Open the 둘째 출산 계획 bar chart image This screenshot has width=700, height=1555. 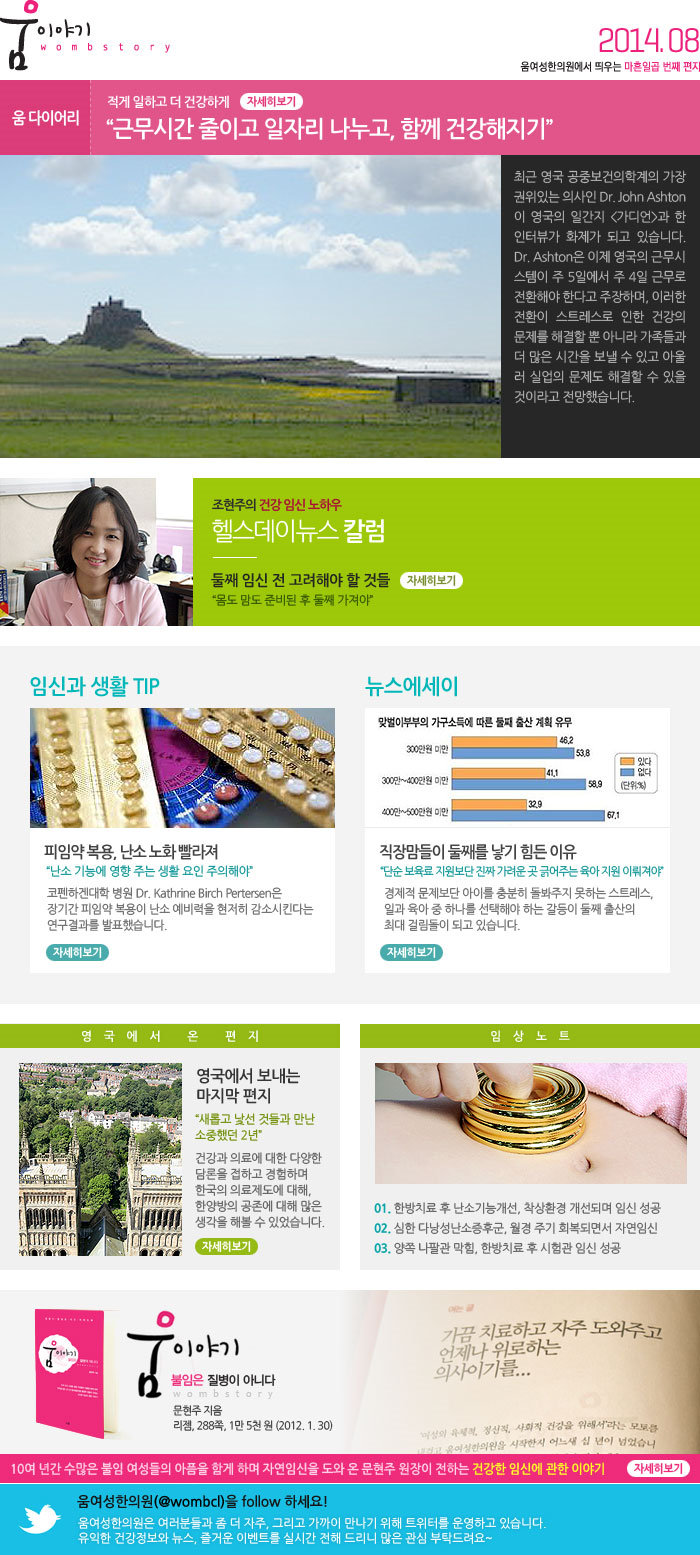coord(517,768)
